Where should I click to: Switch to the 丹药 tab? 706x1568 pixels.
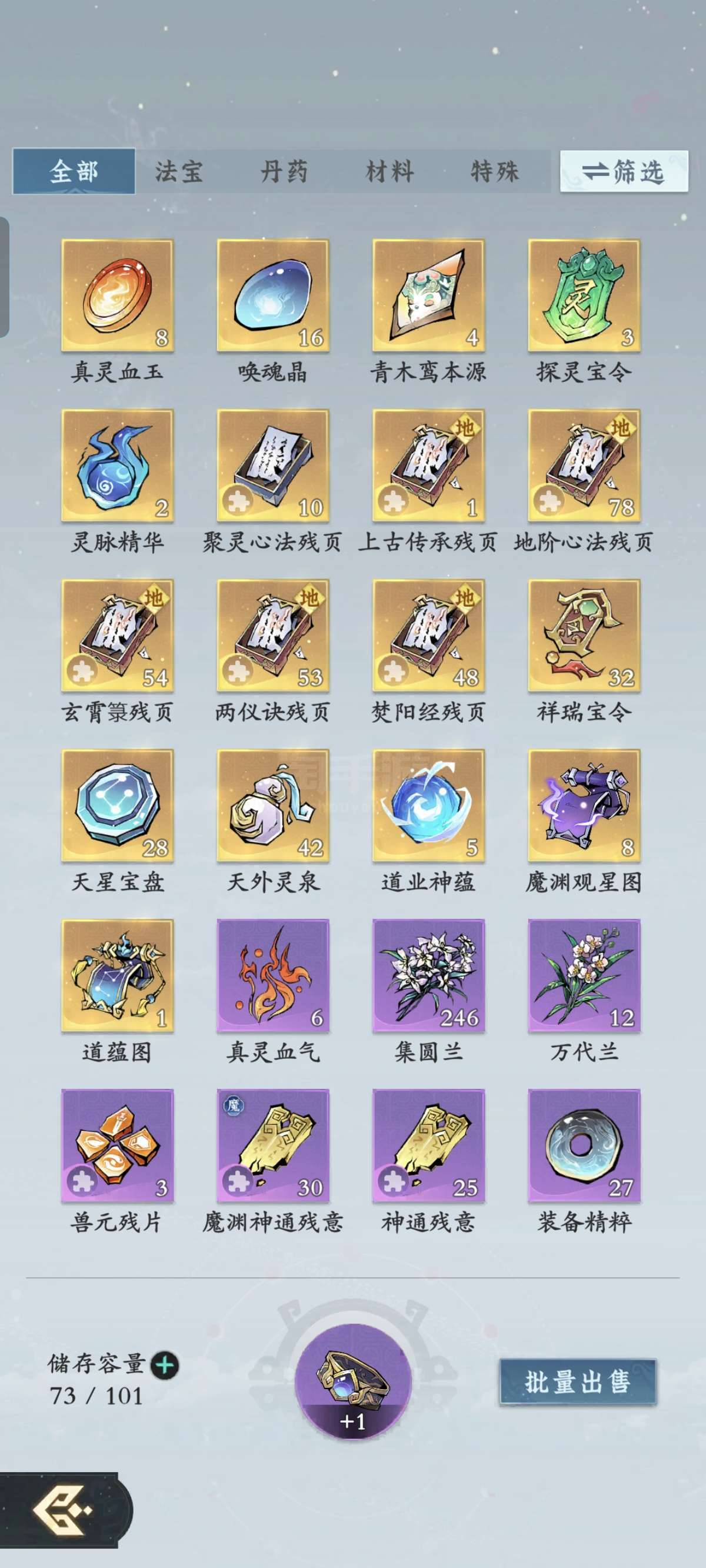284,171
